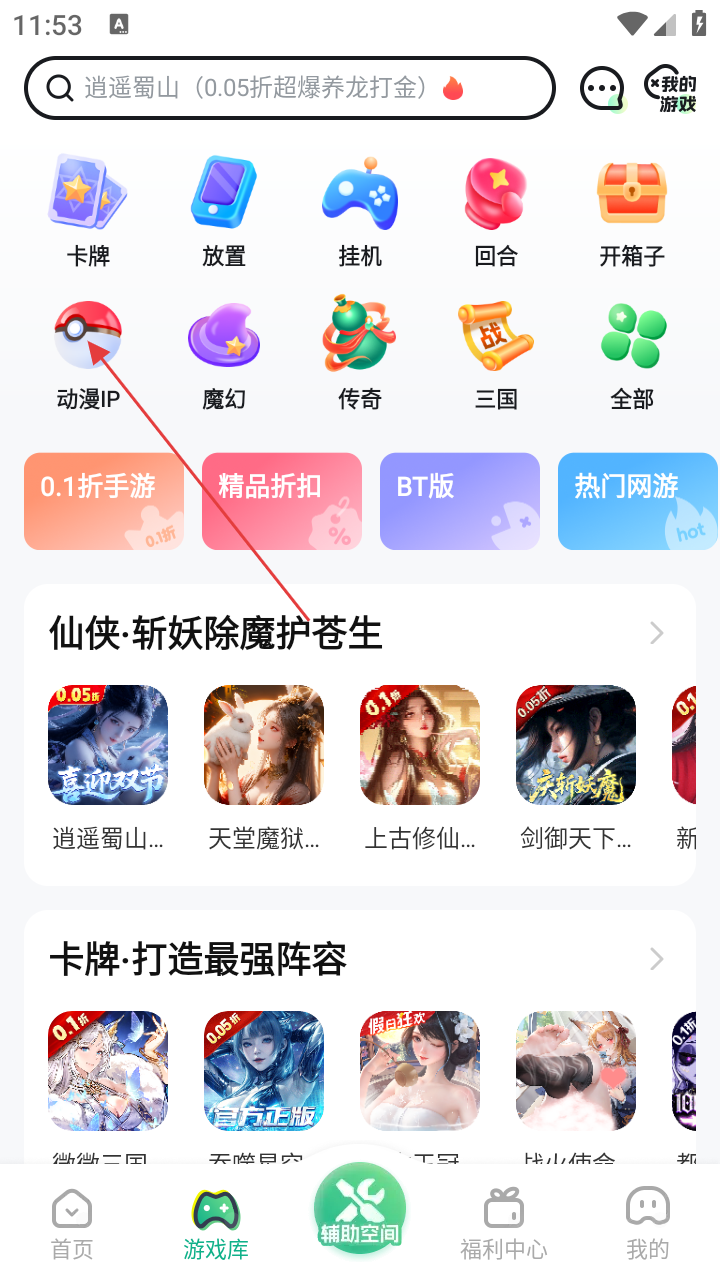
Task: Open the 动漫IP category
Action: point(88,355)
